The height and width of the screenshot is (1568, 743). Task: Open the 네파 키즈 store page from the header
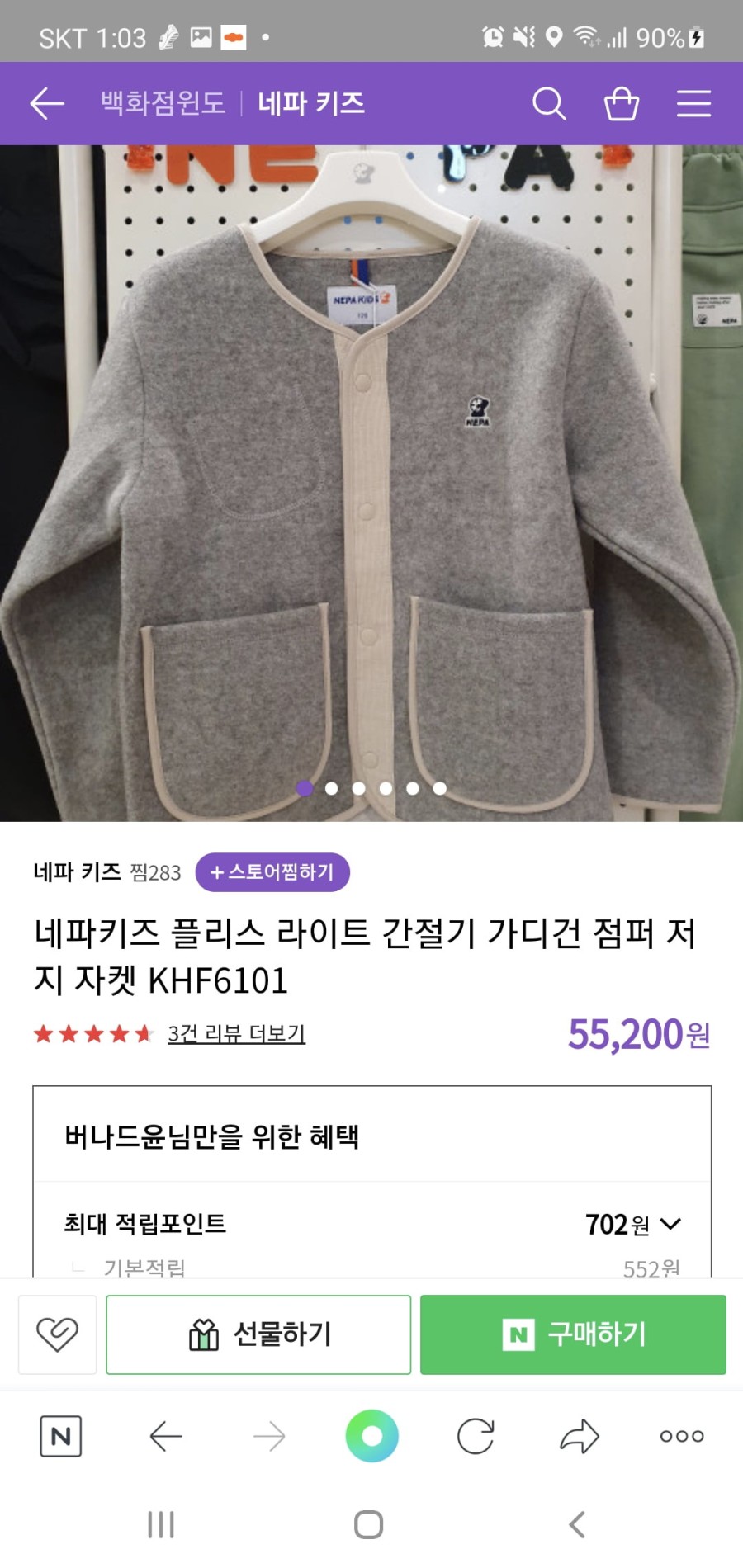tap(310, 103)
